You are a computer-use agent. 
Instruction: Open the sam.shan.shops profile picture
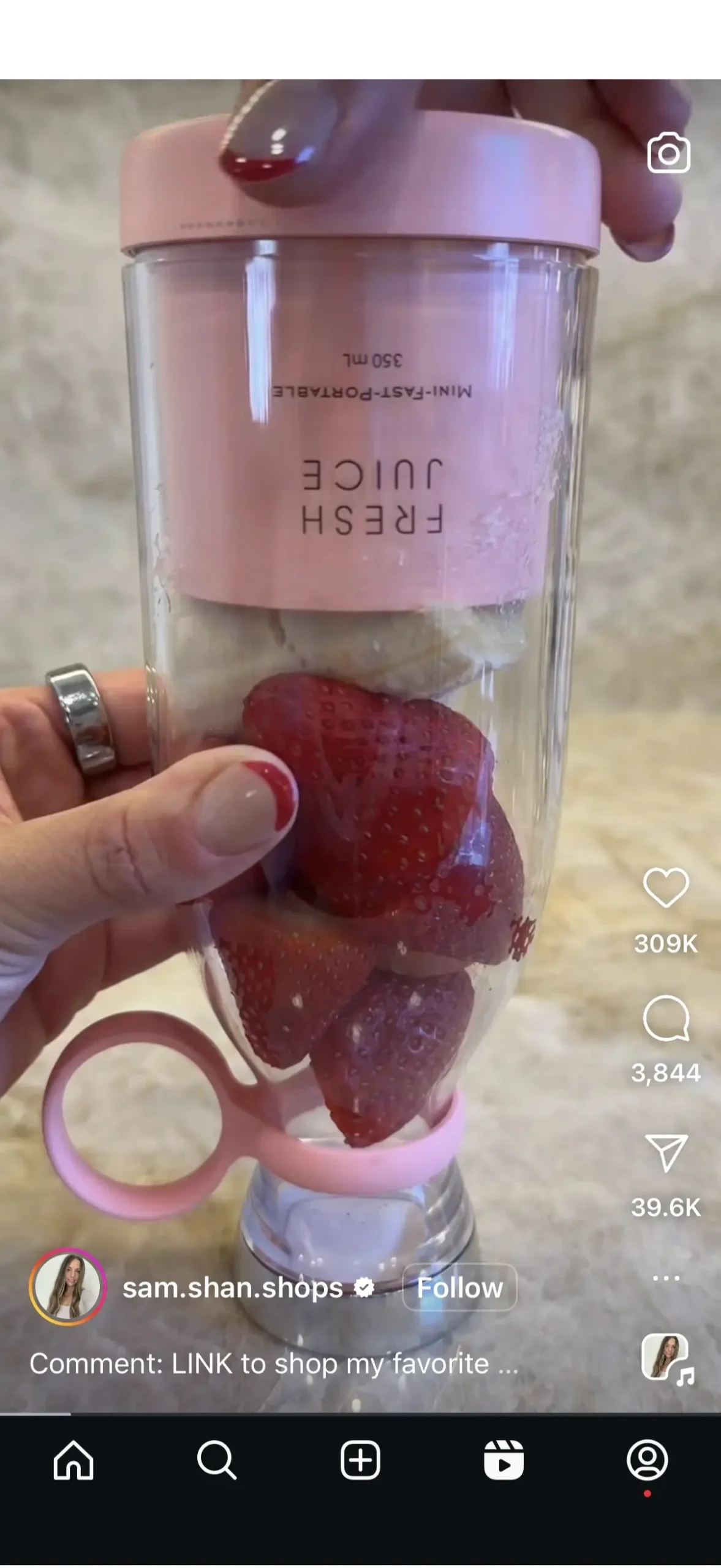point(67,1287)
